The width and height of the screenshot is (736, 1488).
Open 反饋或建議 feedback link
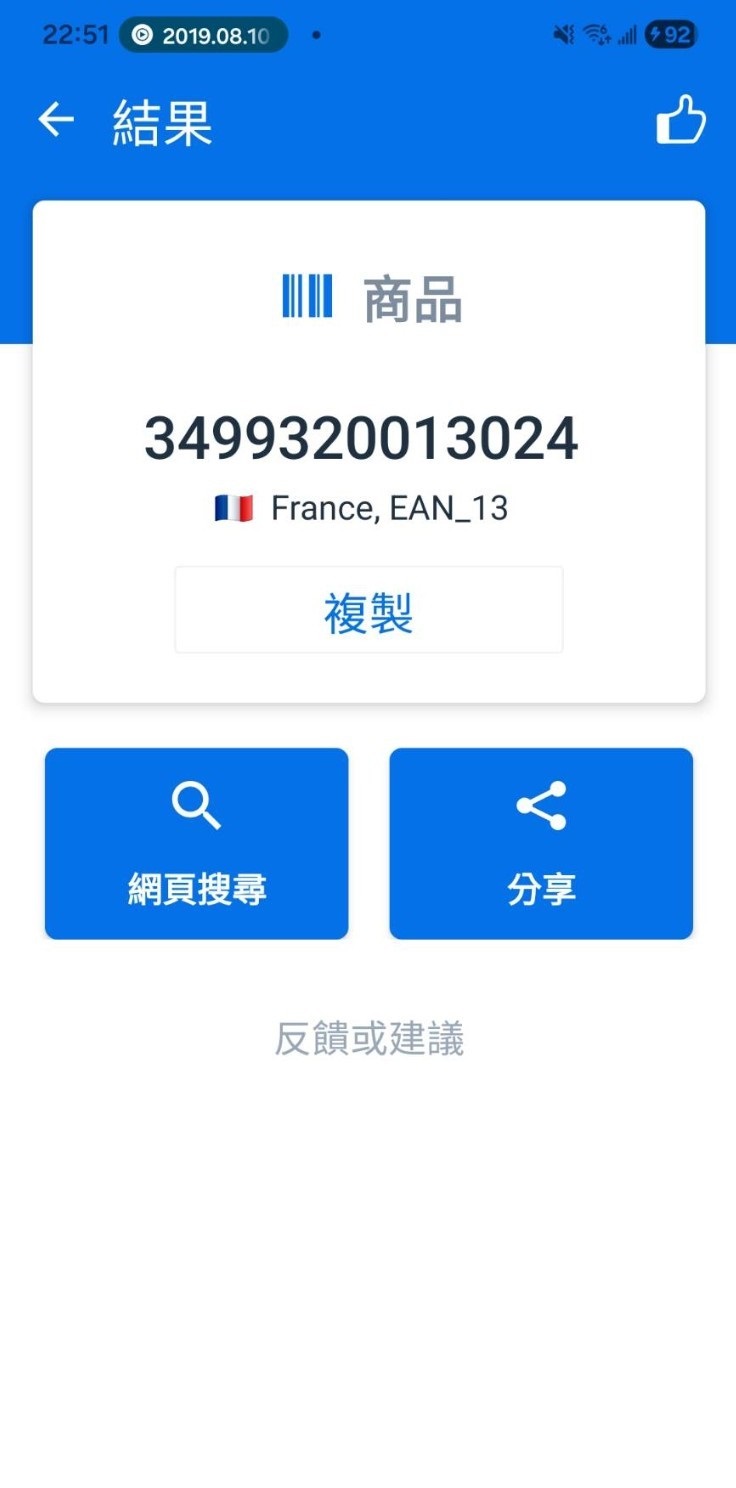point(369,1040)
